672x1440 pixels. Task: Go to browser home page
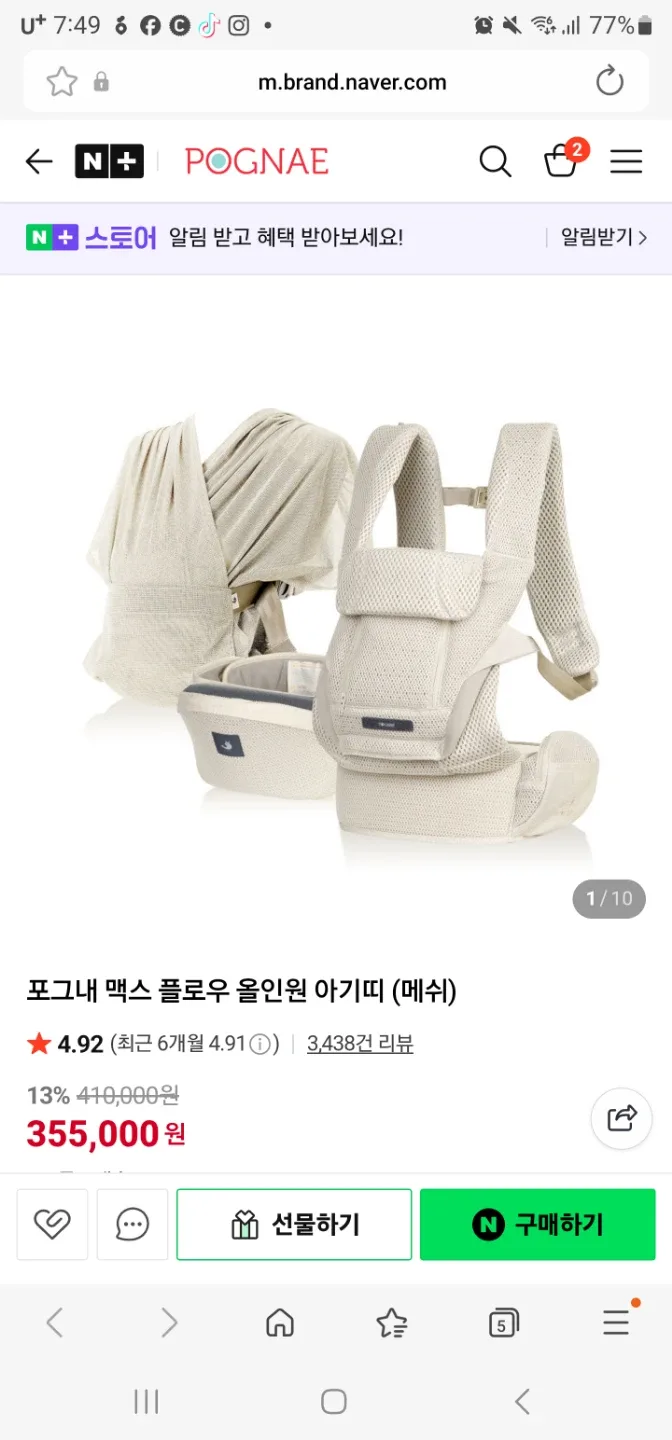(x=280, y=1324)
